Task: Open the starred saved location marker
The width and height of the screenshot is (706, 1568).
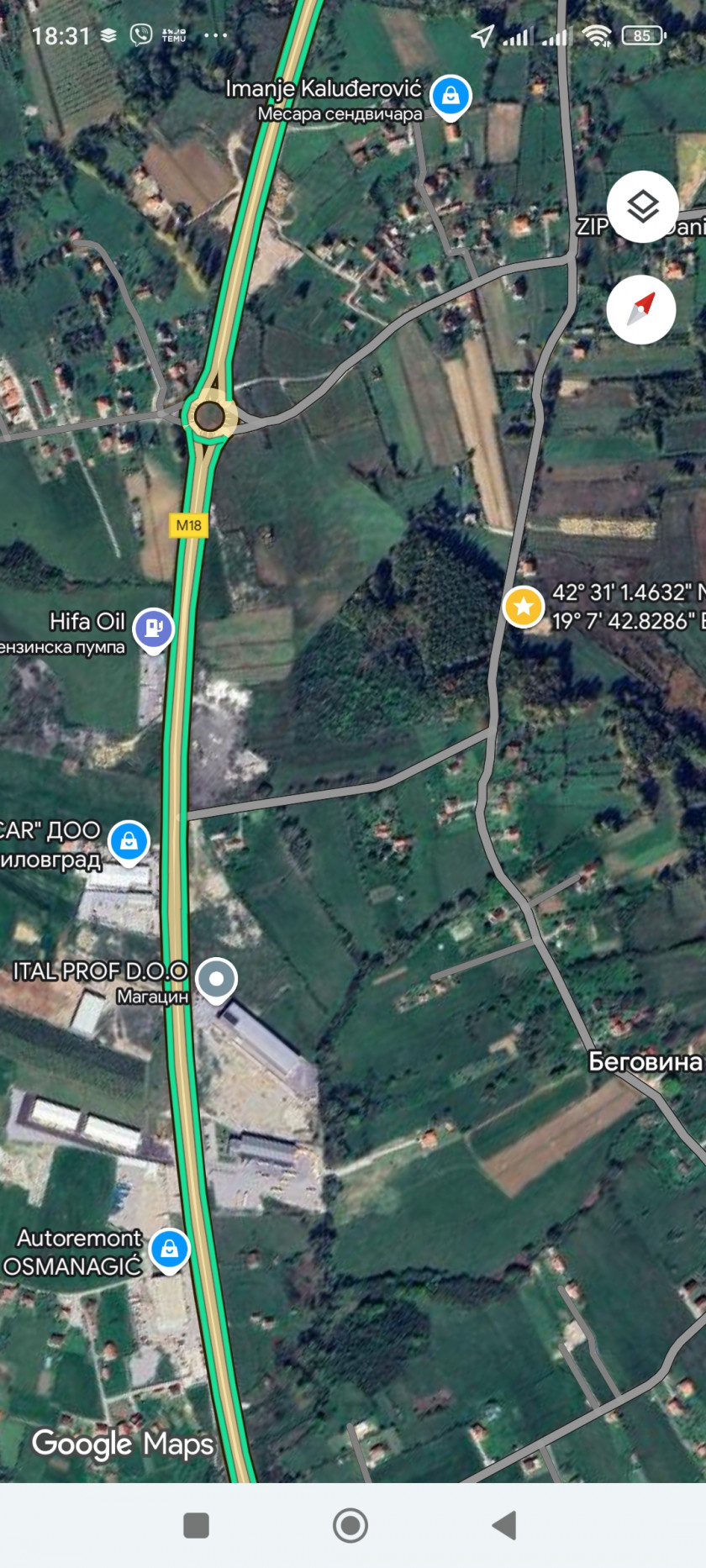Action: (x=523, y=606)
